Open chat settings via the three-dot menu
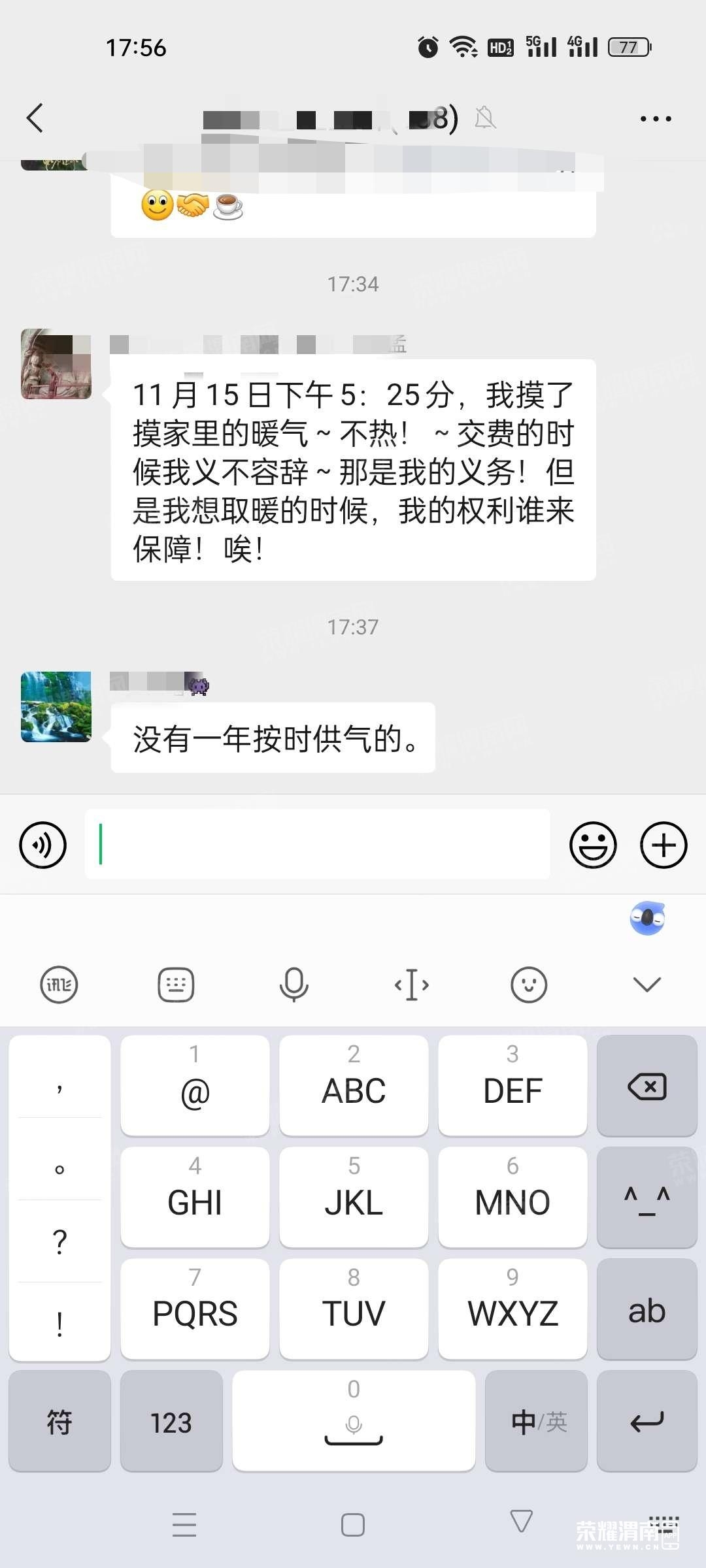This screenshot has height=1568, width=706. (x=656, y=118)
